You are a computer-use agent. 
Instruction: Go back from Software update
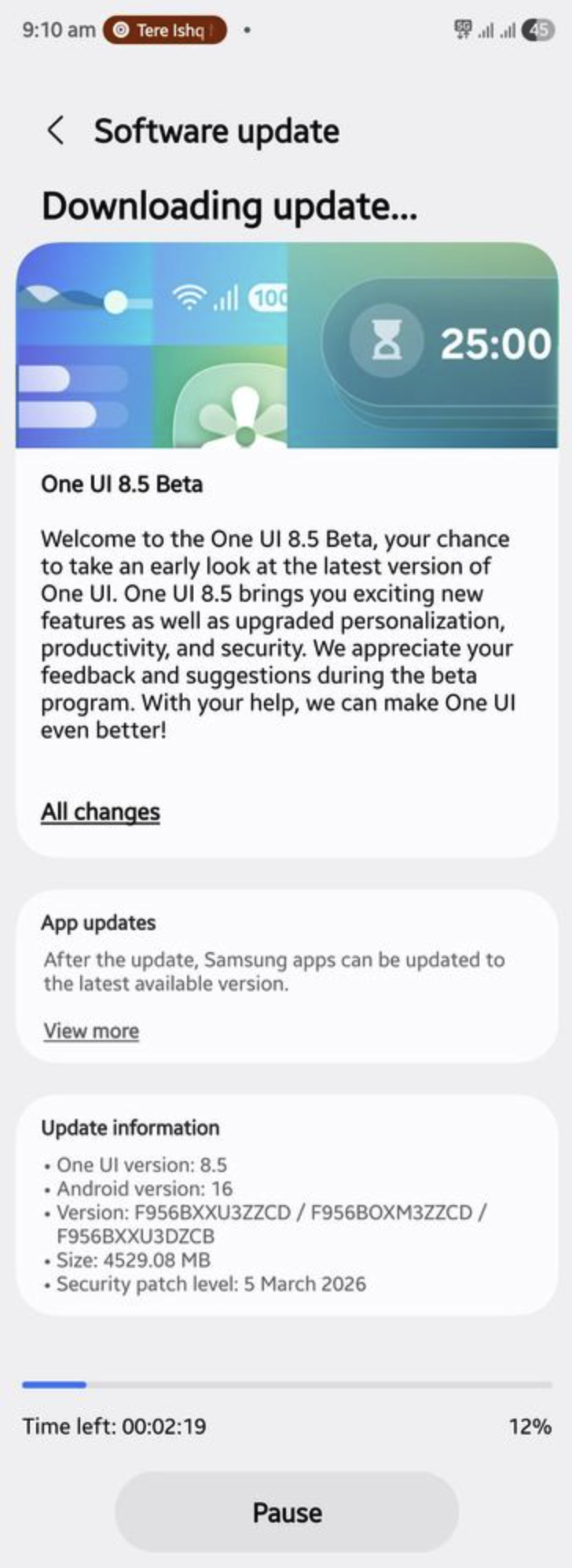(55, 130)
